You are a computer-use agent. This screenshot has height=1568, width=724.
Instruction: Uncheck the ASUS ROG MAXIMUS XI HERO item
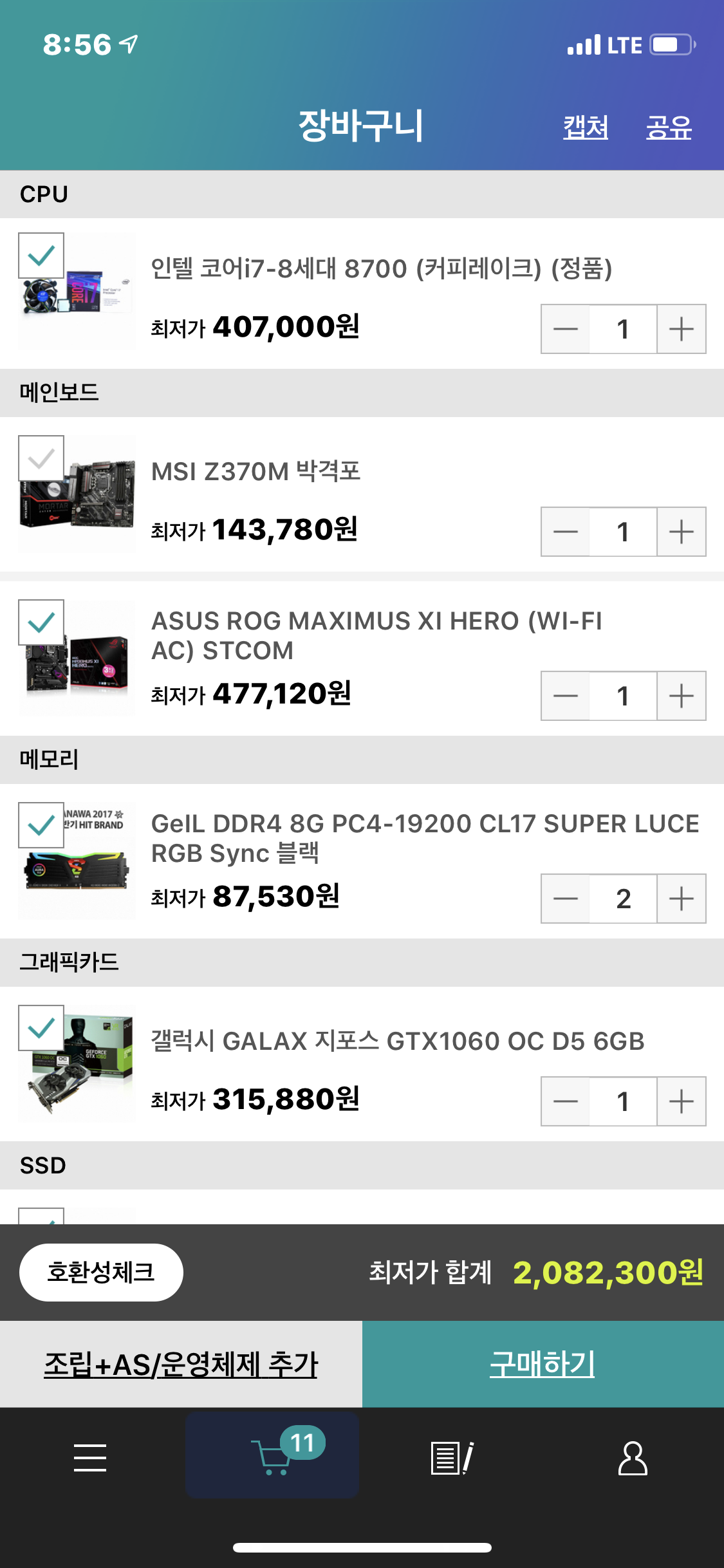pyautogui.click(x=41, y=622)
